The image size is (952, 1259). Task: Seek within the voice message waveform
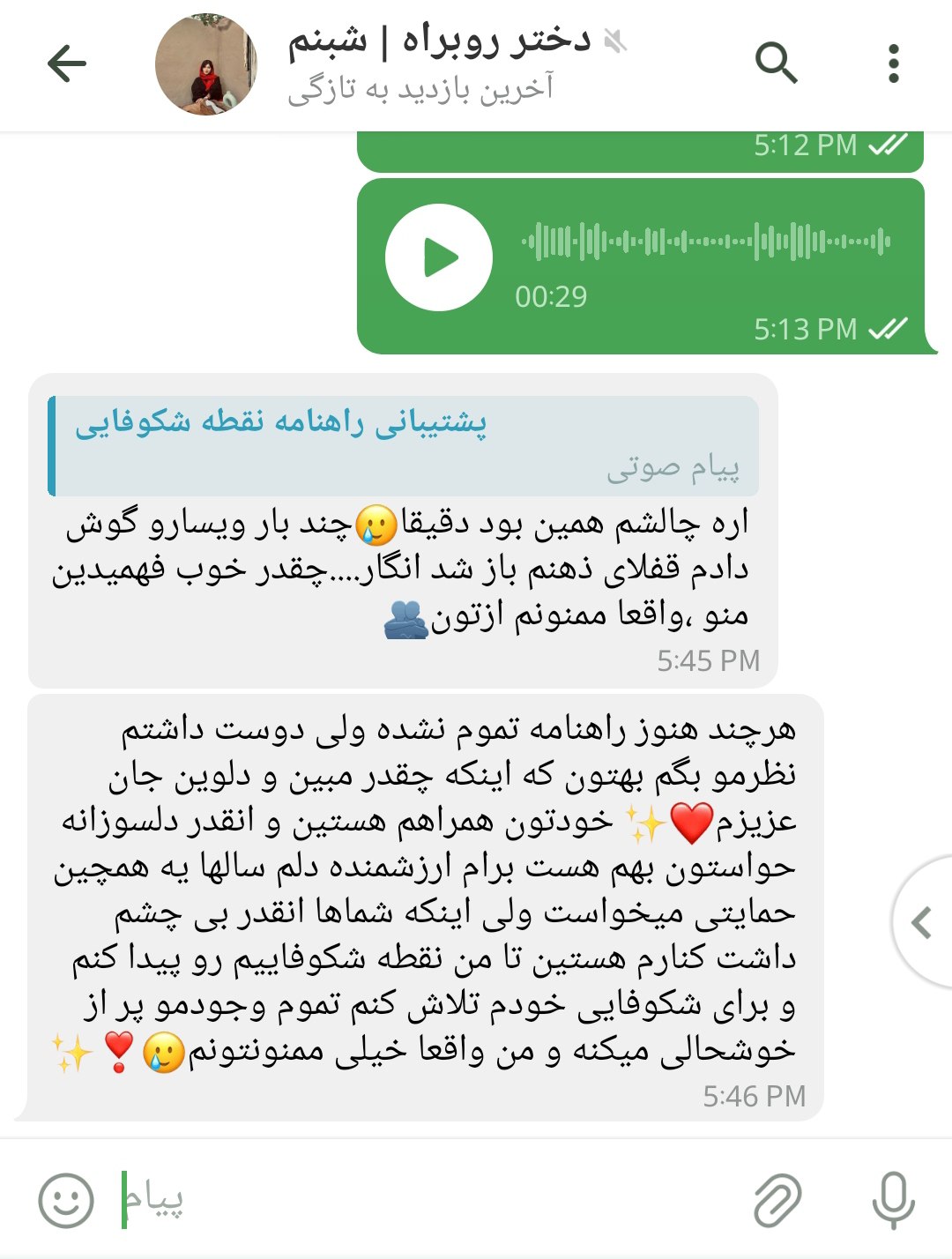point(705,241)
